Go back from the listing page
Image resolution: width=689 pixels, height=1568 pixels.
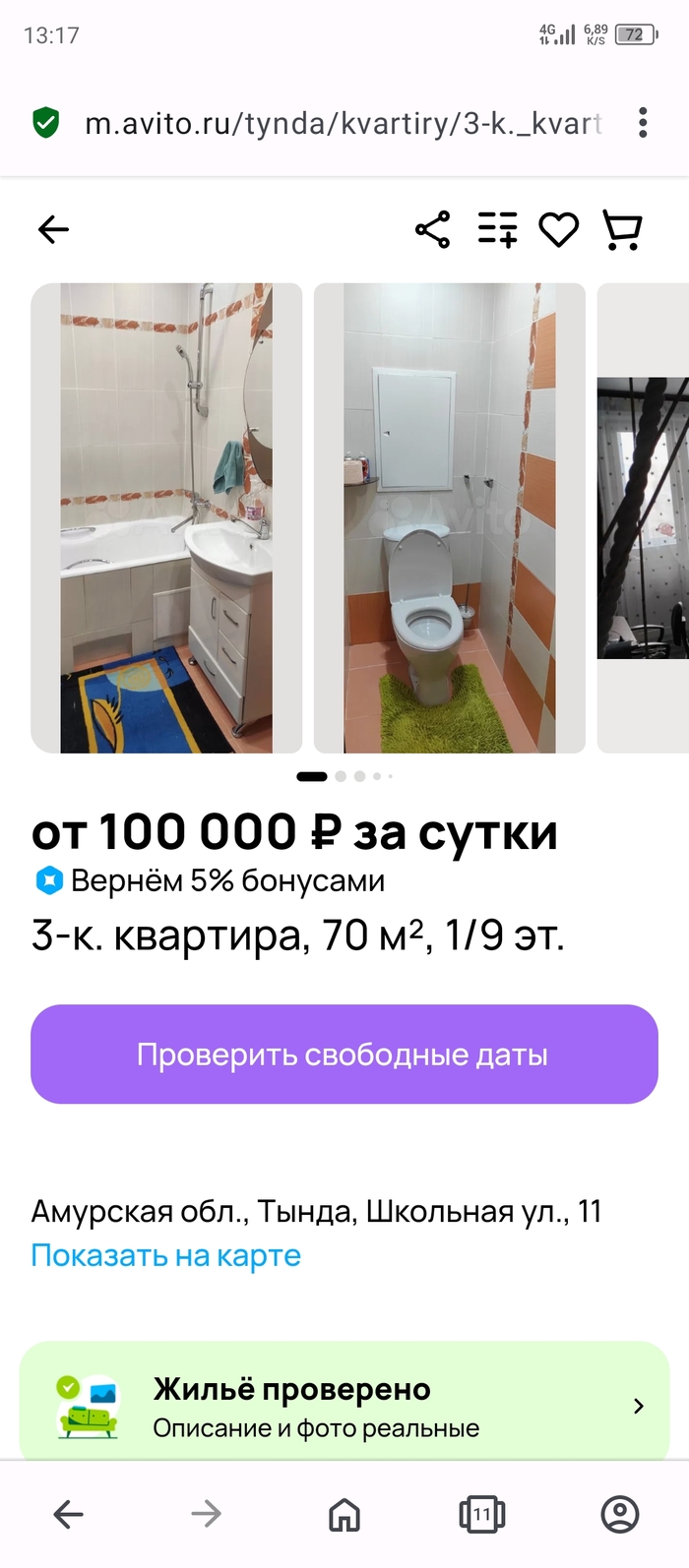coord(53,230)
